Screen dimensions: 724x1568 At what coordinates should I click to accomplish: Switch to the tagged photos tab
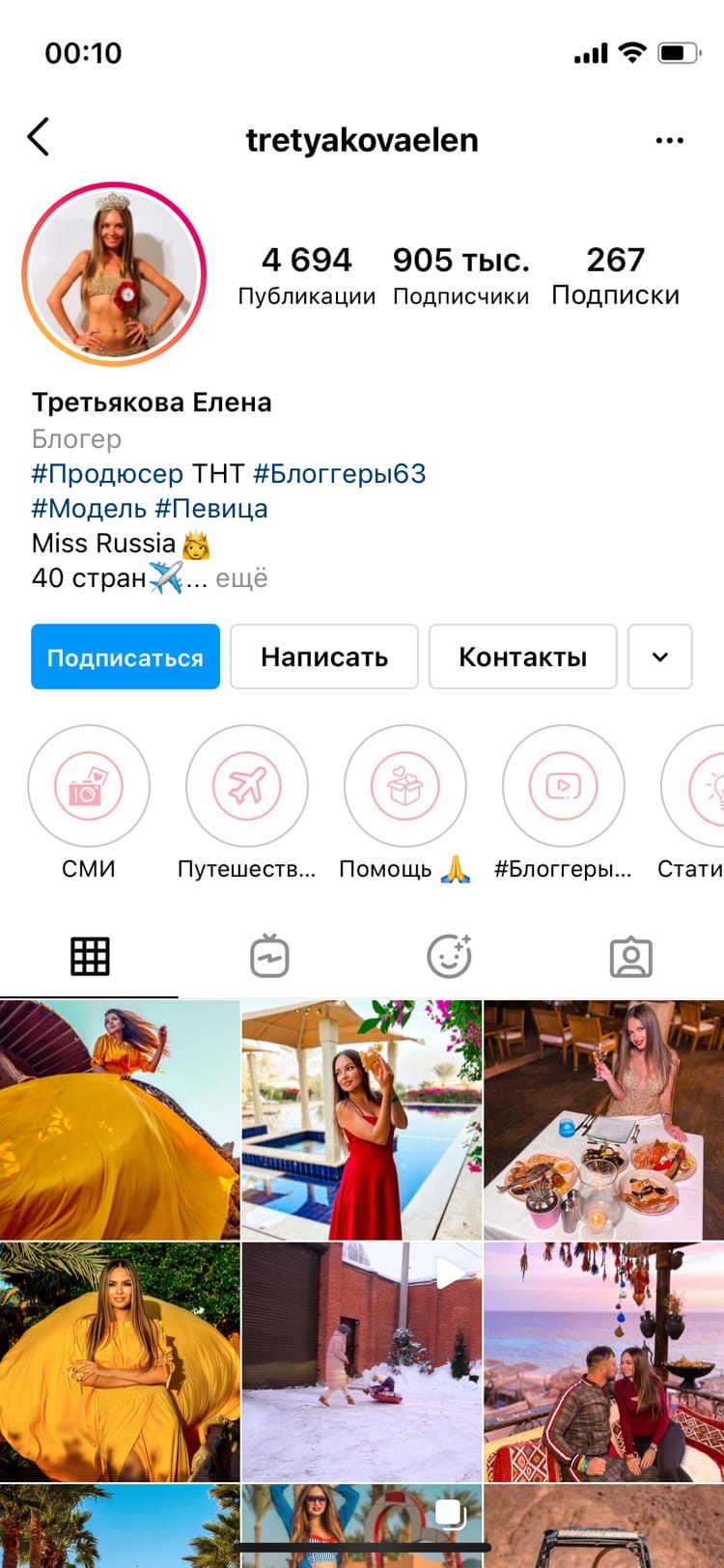click(x=631, y=957)
